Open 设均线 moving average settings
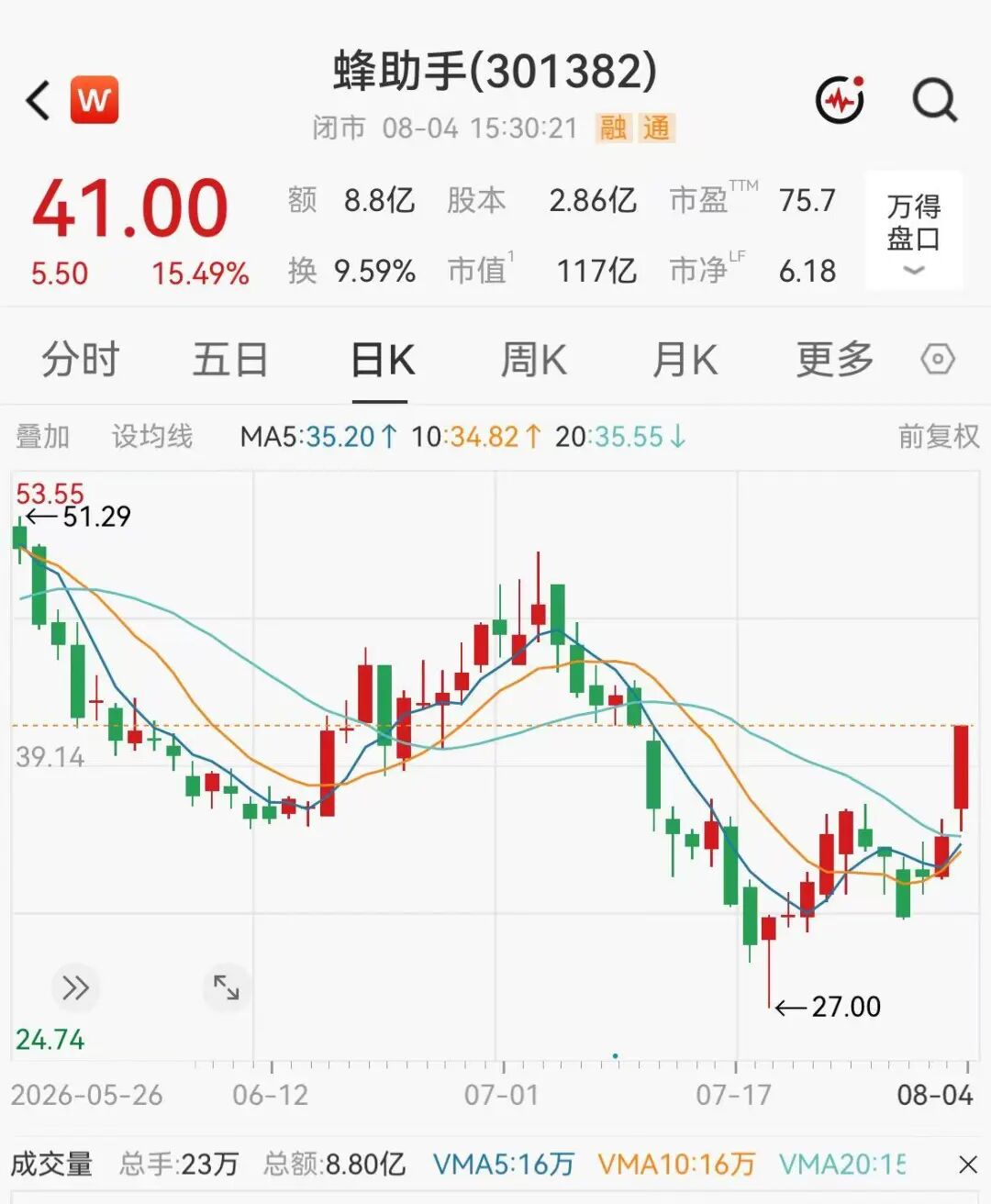The height and width of the screenshot is (1204, 991). coord(152,436)
